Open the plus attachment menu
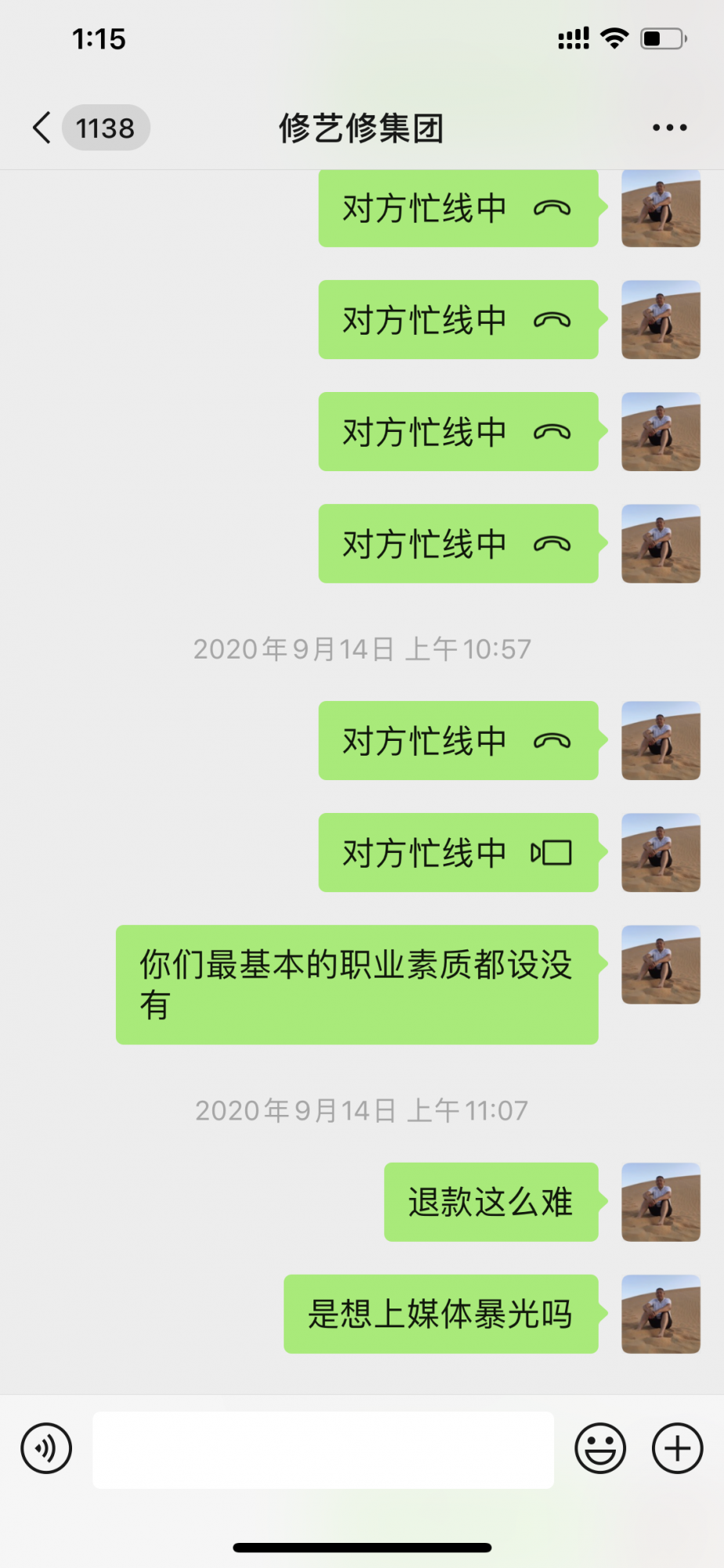The height and width of the screenshot is (1568, 724). (x=677, y=1448)
